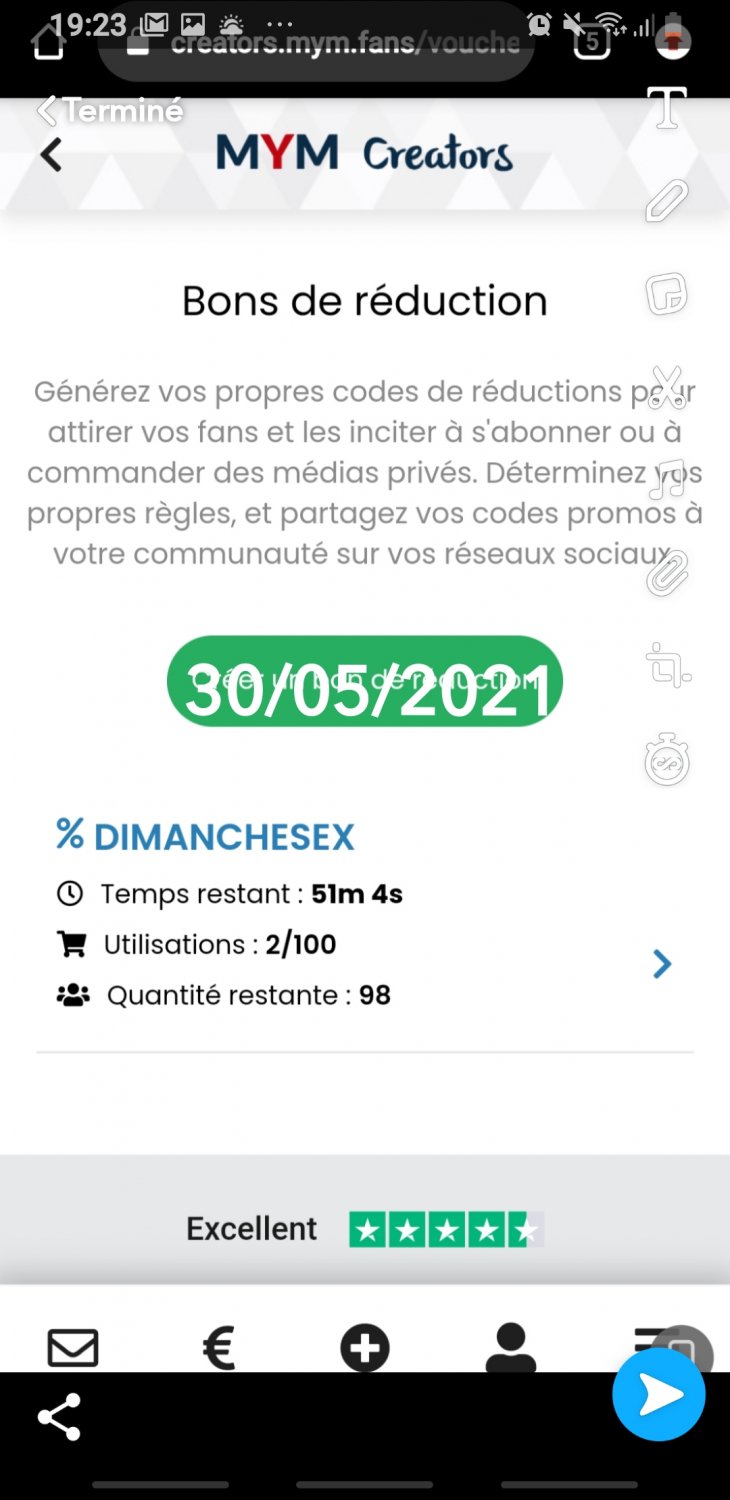
Task: Open the sticker picker
Action: pos(667,294)
